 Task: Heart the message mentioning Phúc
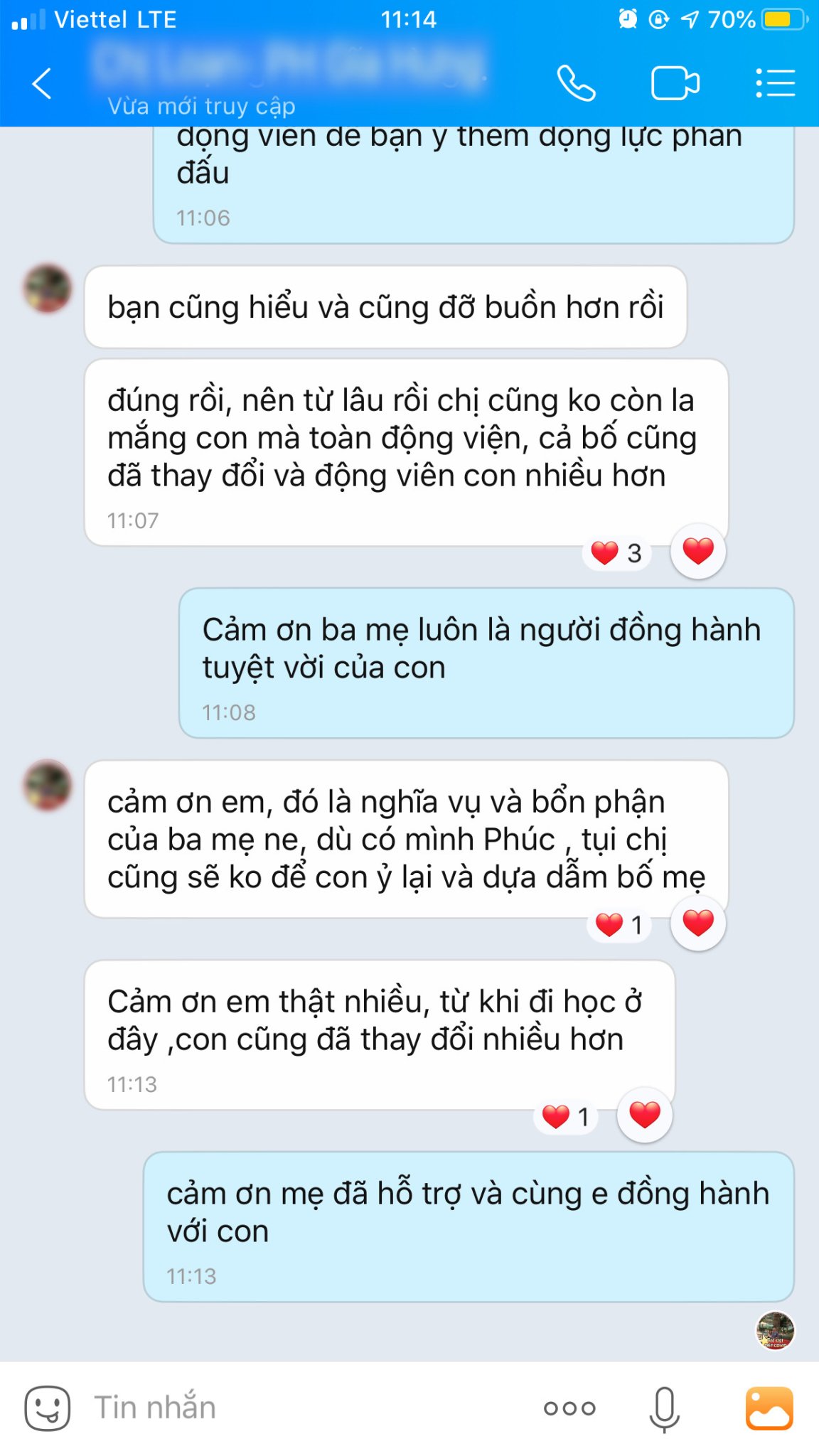point(698,923)
